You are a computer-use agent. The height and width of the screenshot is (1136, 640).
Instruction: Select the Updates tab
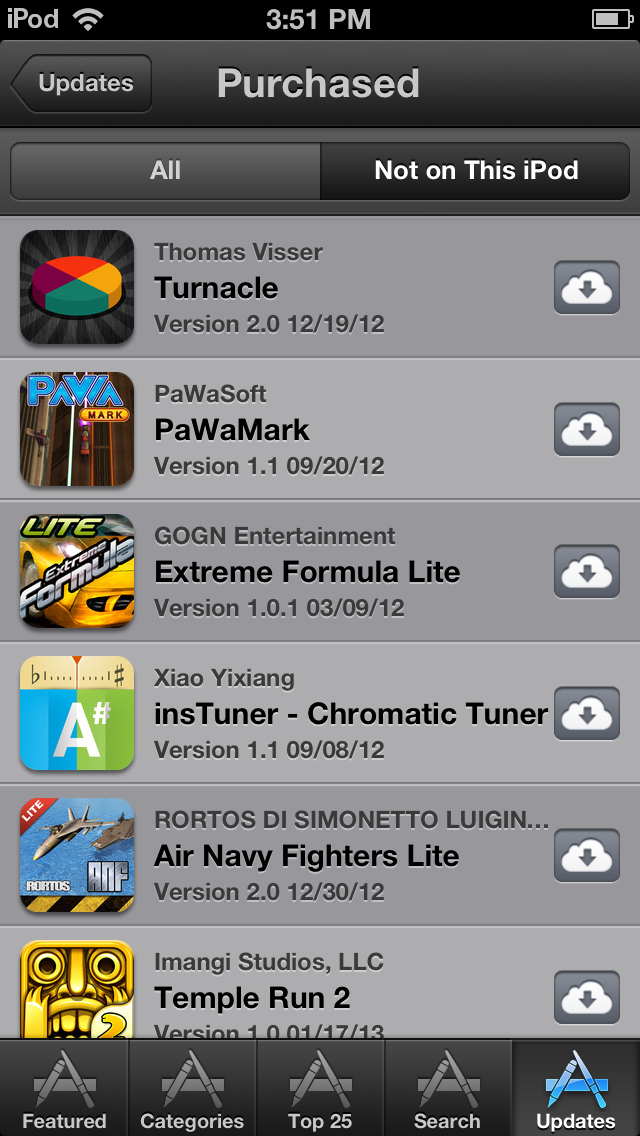(x=576, y=1090)
